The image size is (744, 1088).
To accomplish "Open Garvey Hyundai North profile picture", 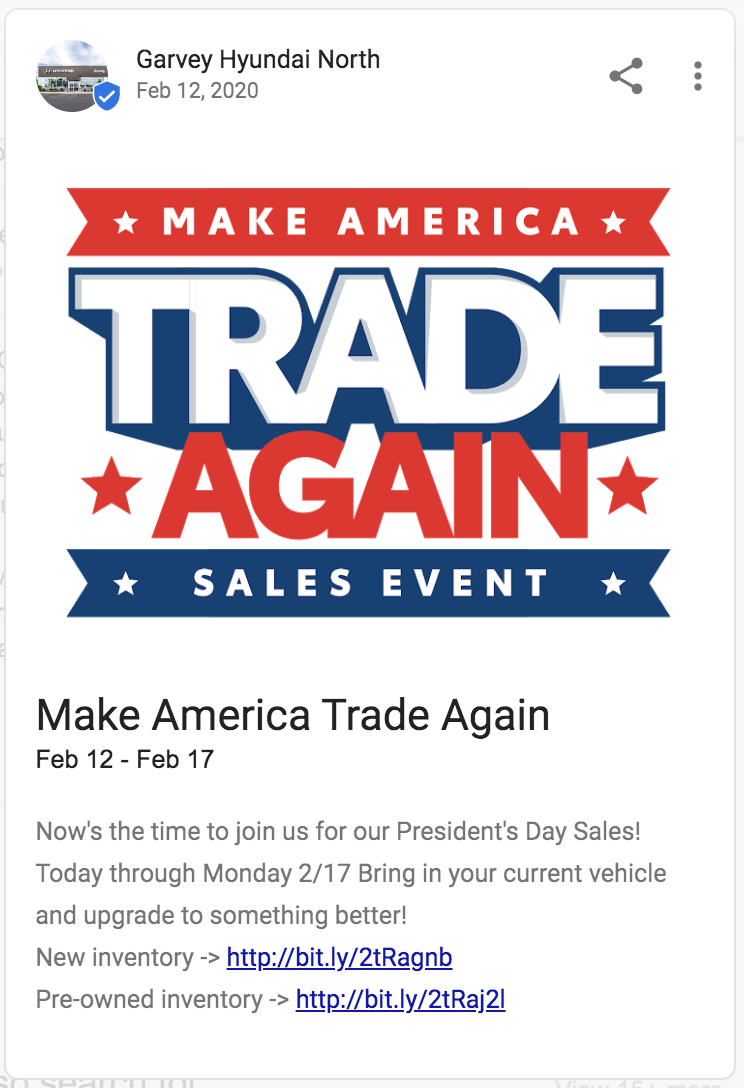I will pyautogui.click(x=72, y=76).
